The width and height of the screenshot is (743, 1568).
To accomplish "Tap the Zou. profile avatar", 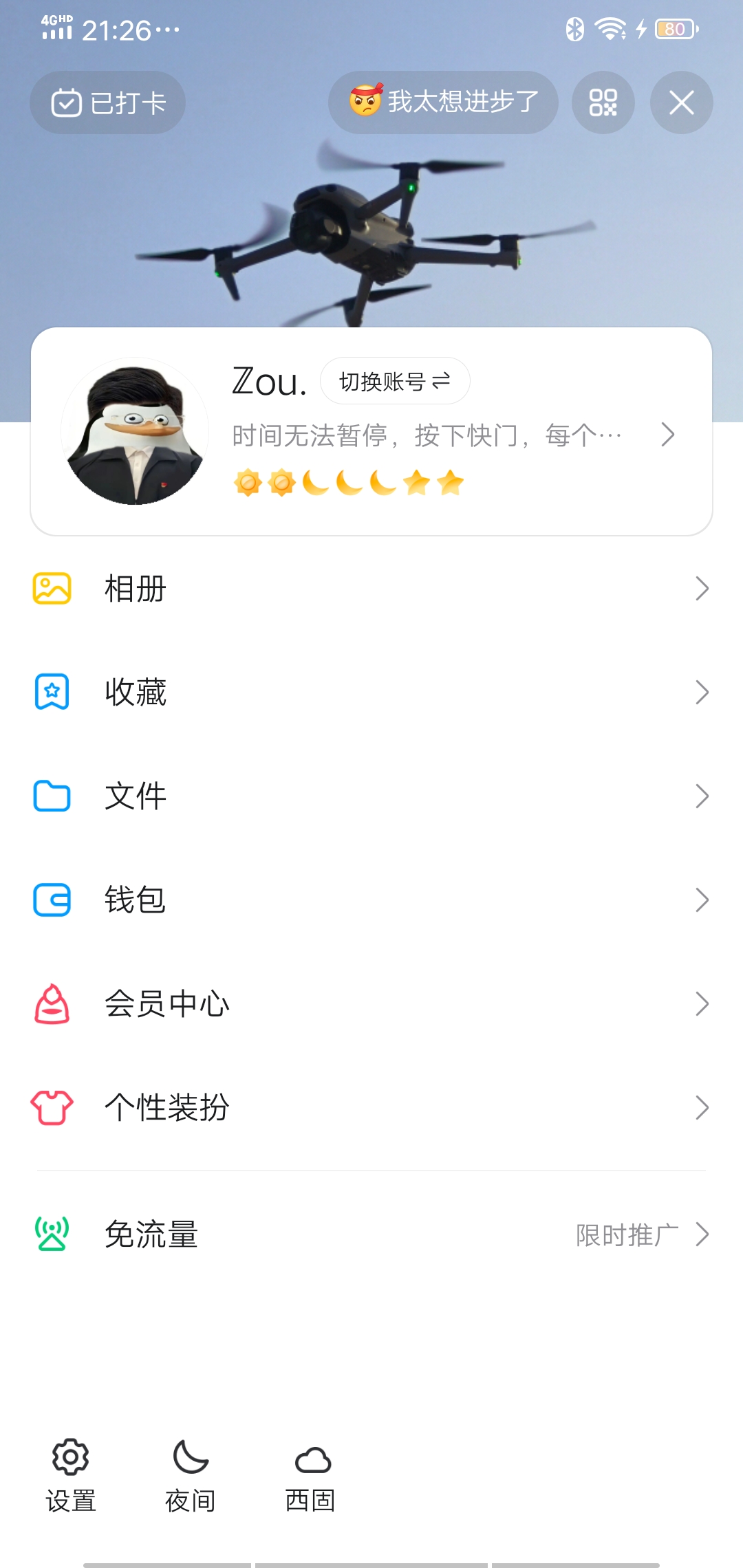I will pyautogui.click(x=135, y=431).
